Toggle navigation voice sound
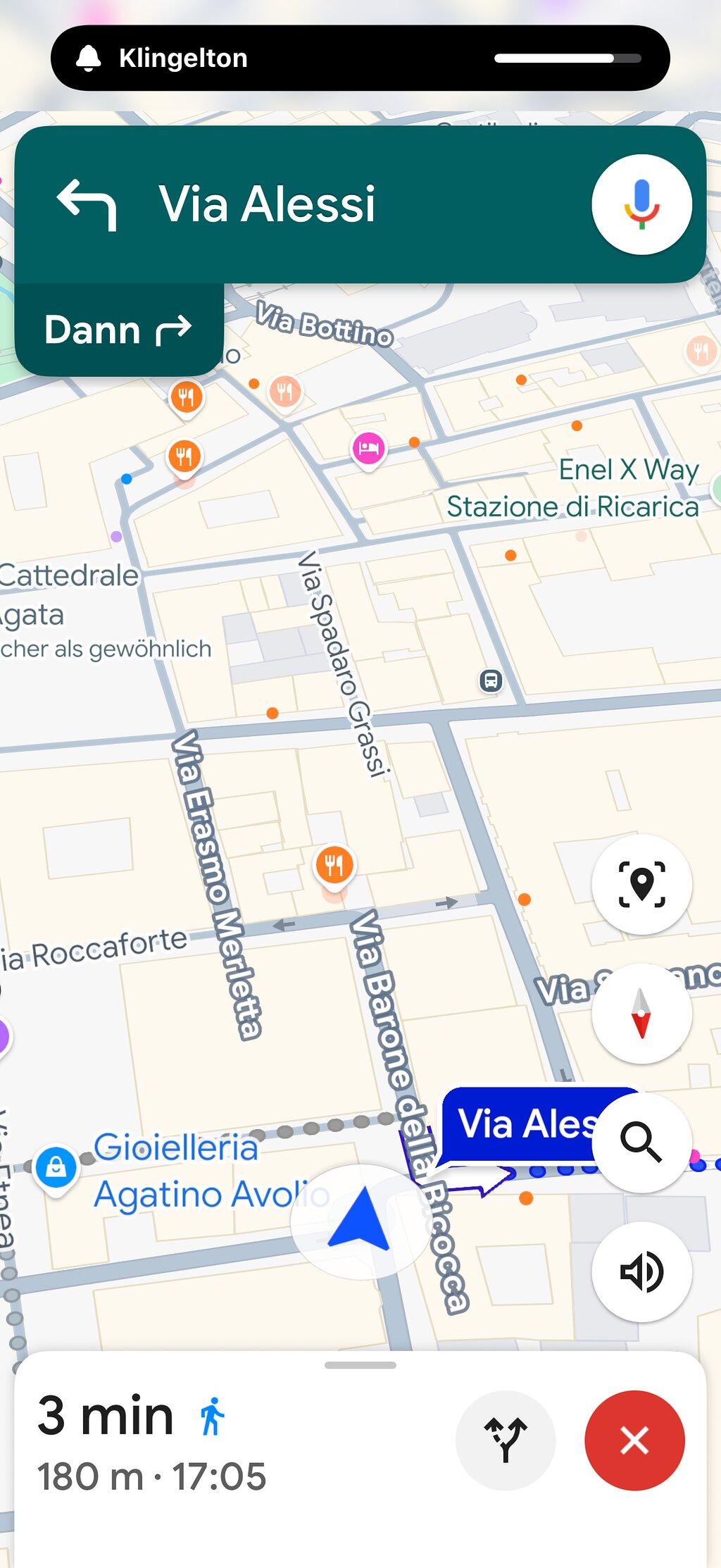Image resolution: width=721 pixels, height=1568 pixels. (x=641, y=1271)
